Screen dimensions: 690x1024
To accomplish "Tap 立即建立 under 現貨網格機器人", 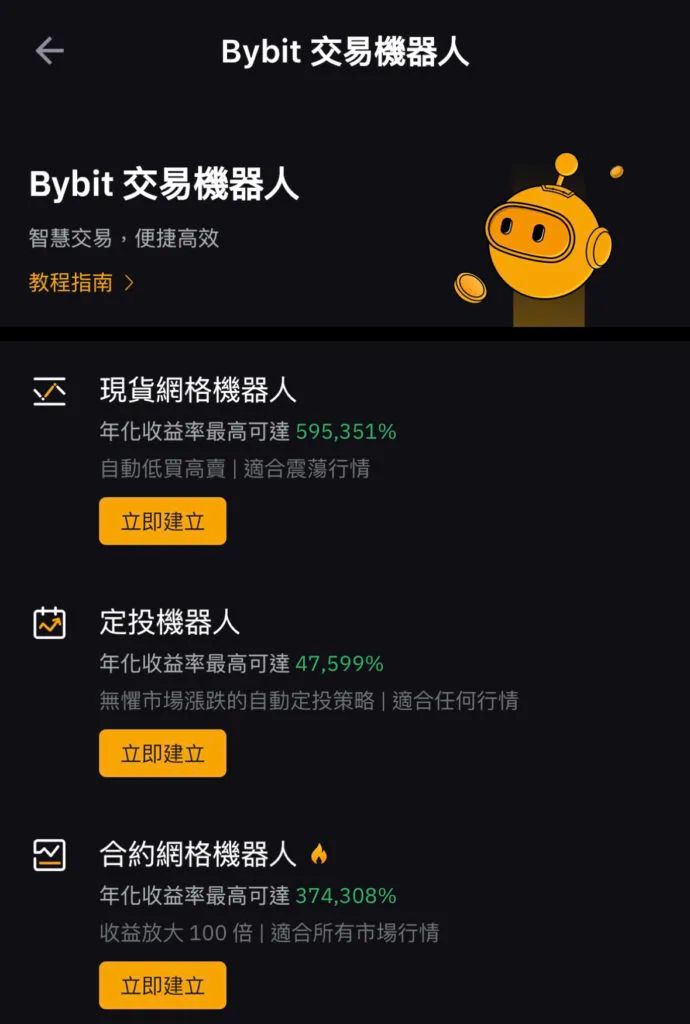I will coord(162,521).
